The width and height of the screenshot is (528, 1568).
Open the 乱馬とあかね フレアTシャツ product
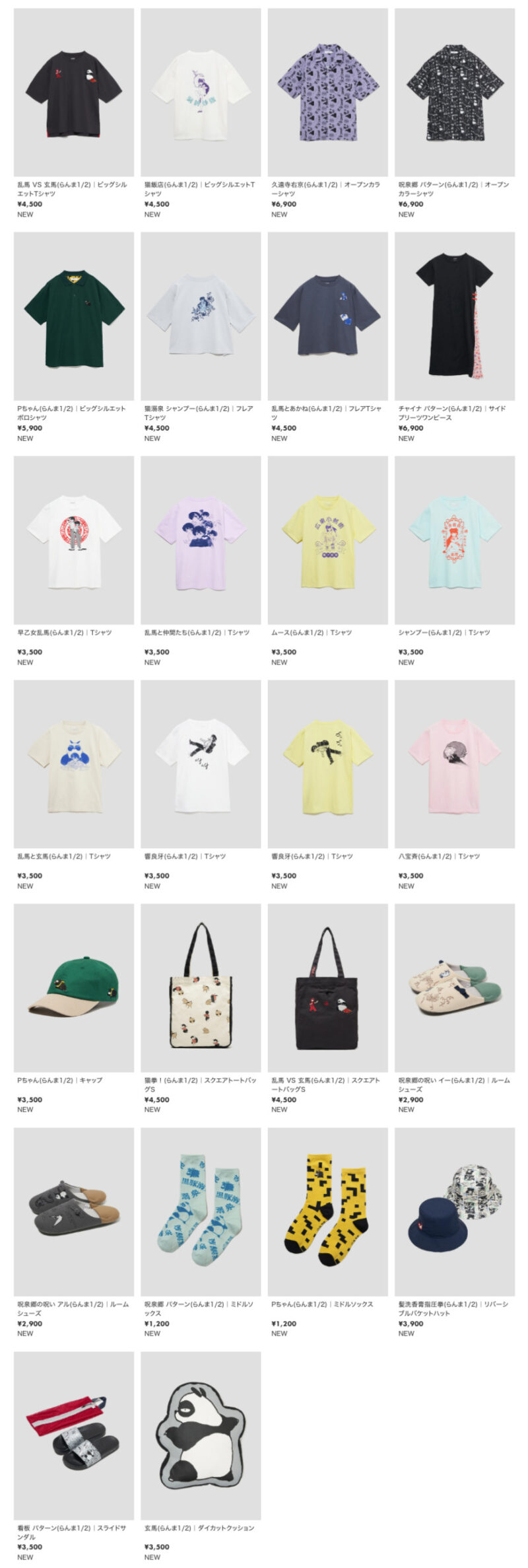pos(327,316)
